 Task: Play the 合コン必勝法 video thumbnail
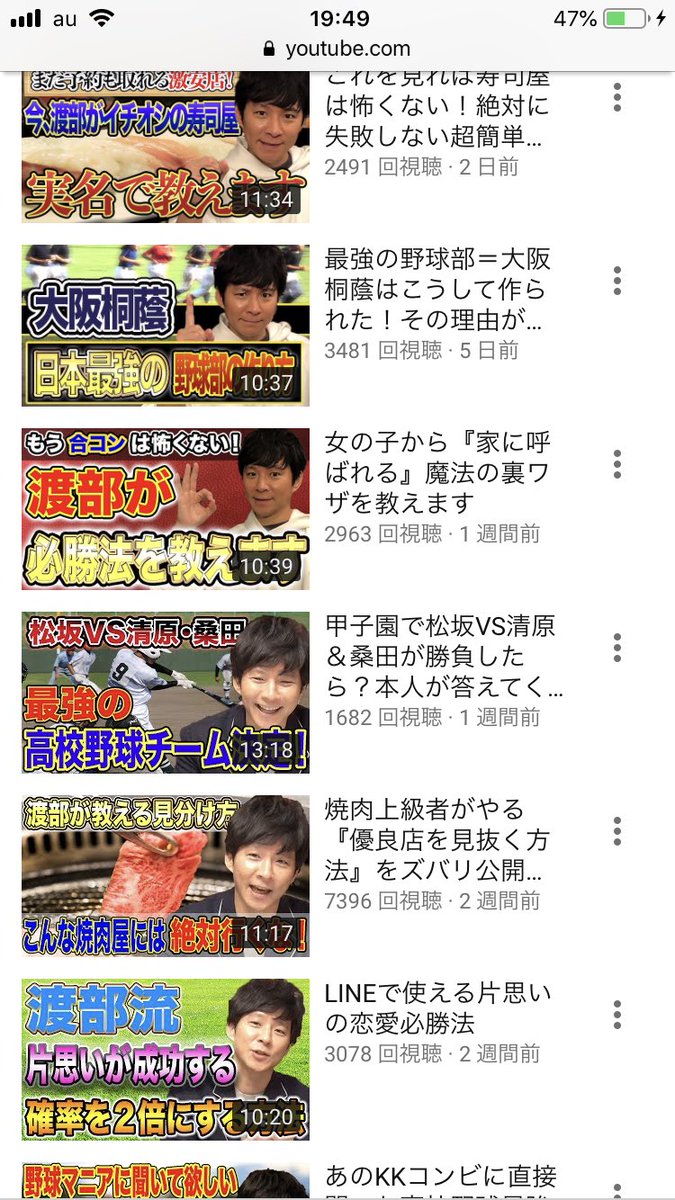(165, 509)
